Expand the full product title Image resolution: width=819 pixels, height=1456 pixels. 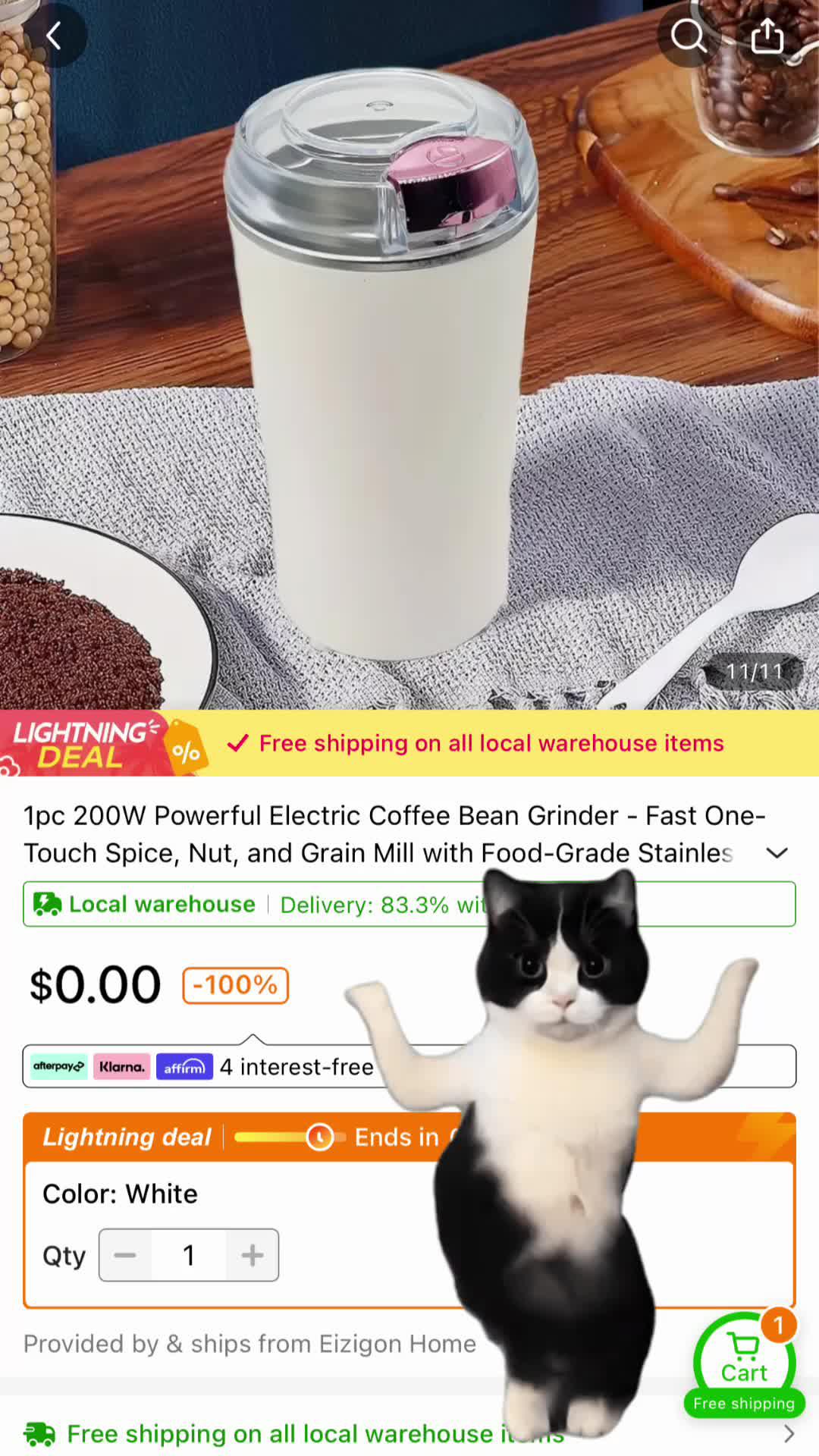777,853
